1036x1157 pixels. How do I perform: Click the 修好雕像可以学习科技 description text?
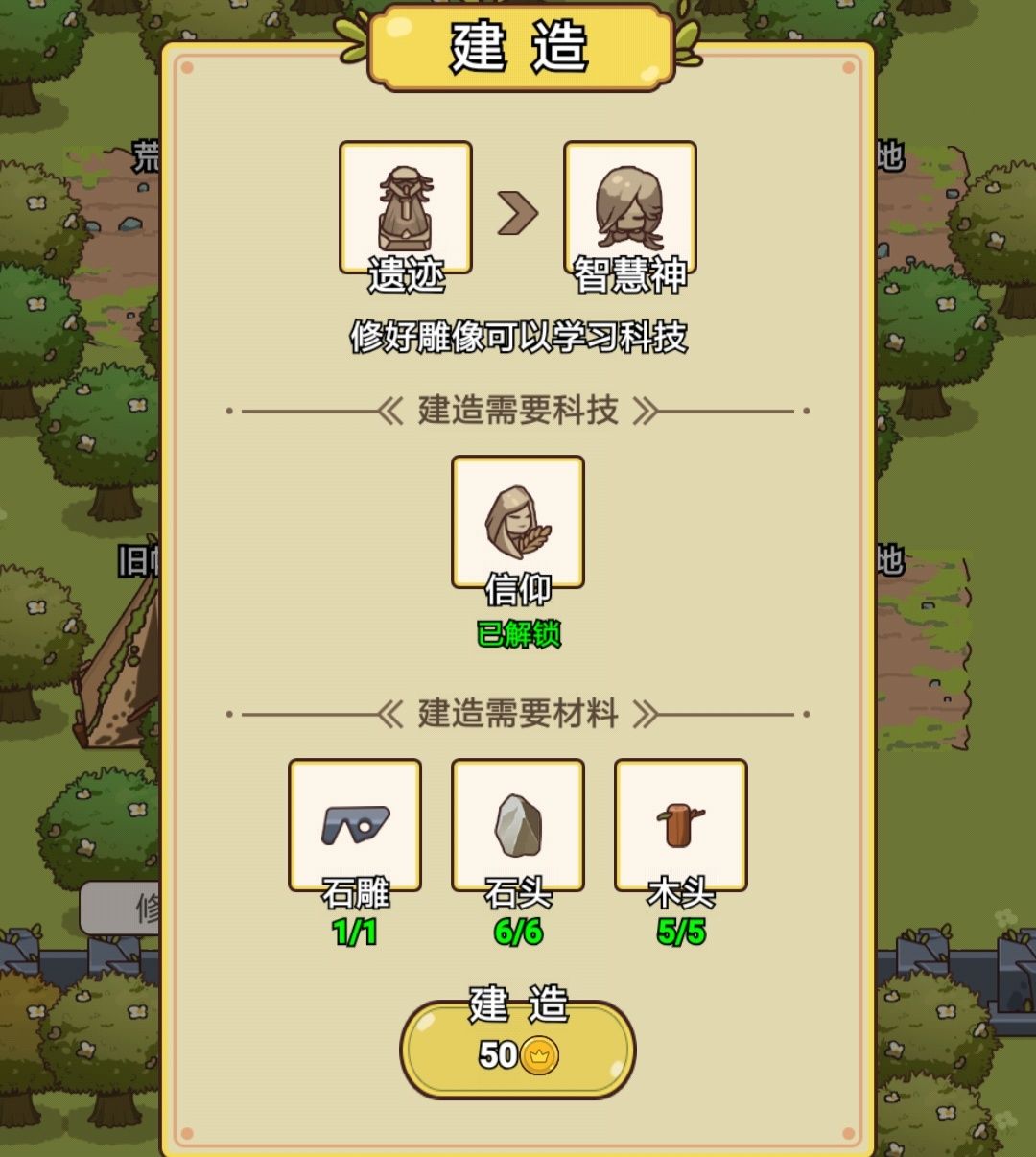tap(518, 338)
